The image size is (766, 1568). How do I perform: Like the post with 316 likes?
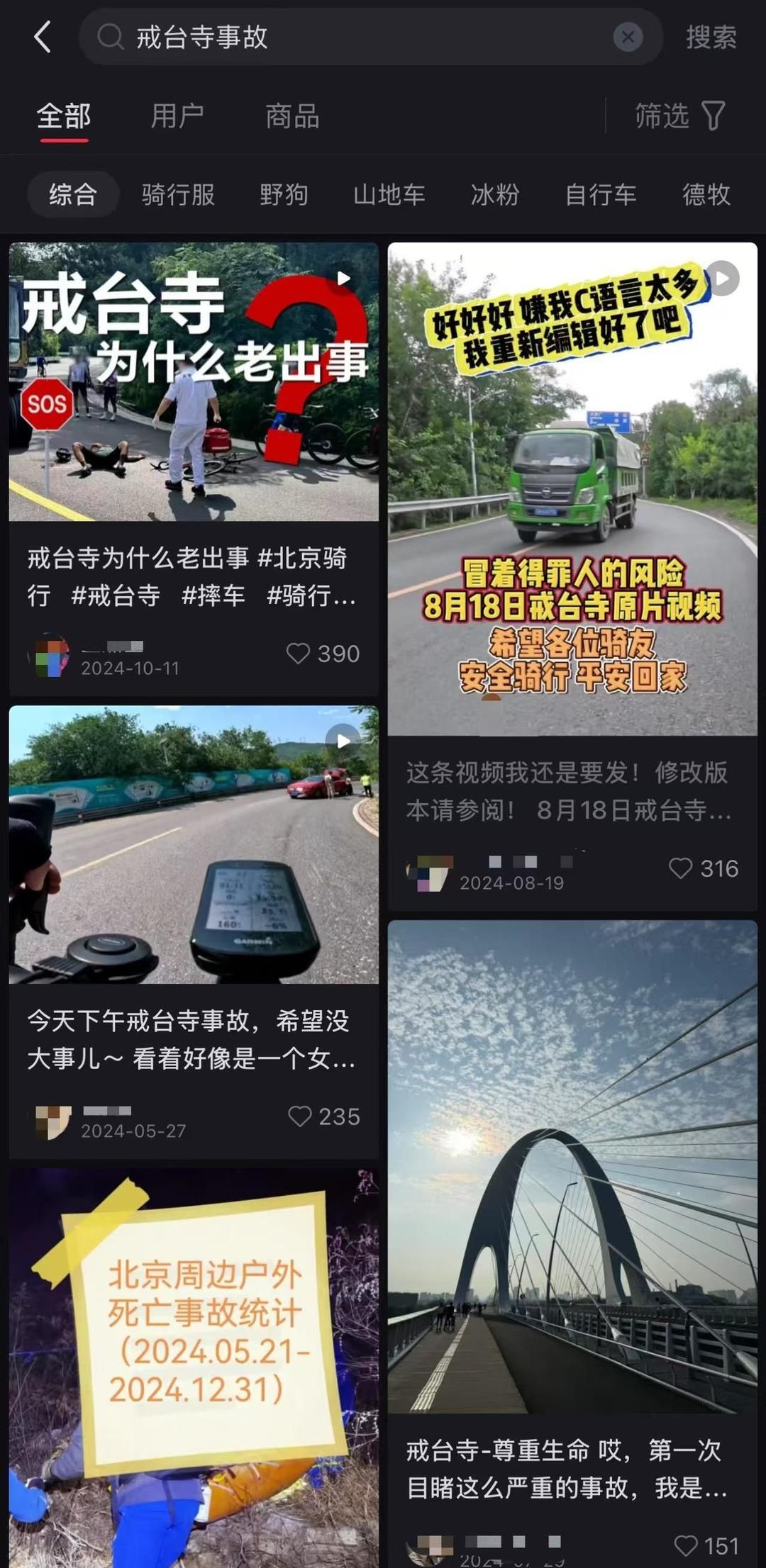click(680, 868)
